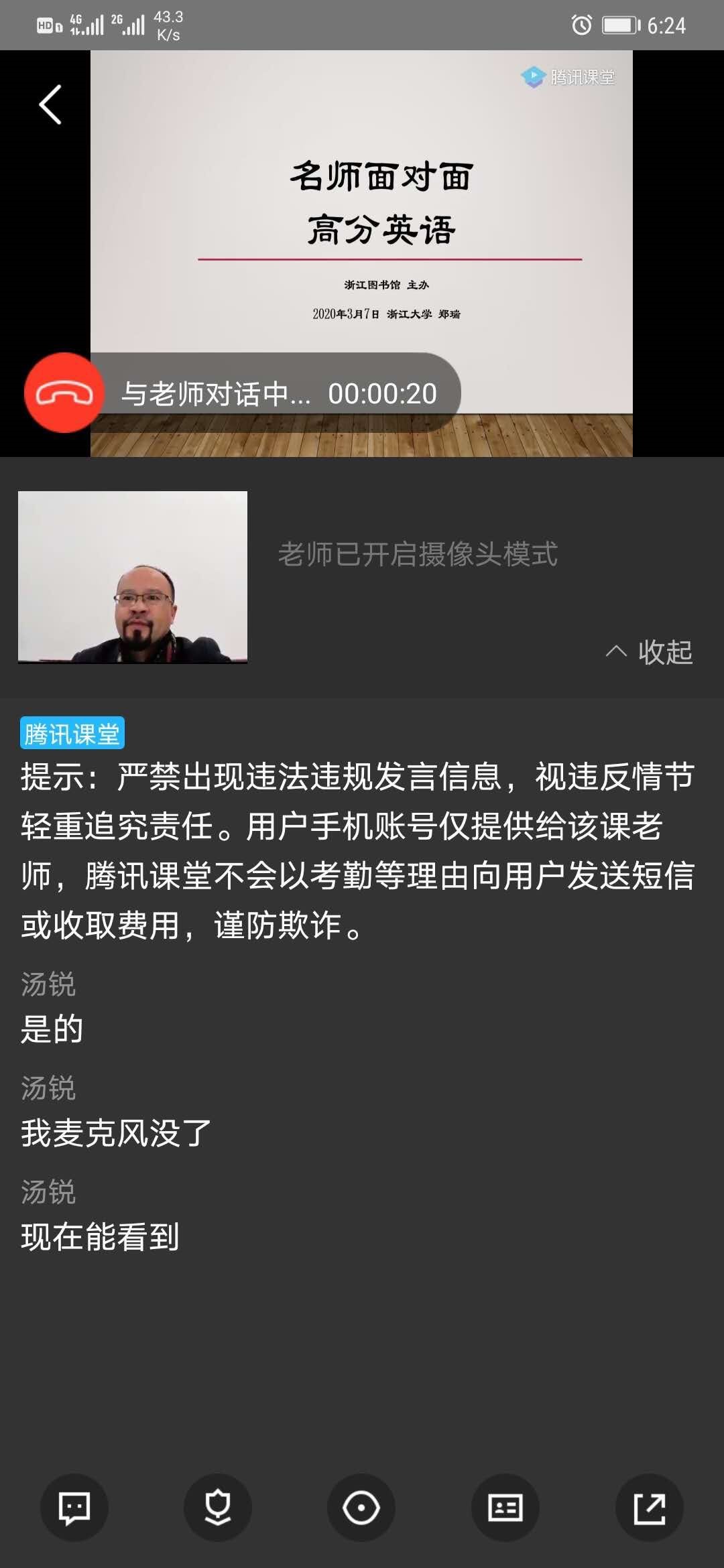Open the course materials list icon
The width and height of the screenshot is (724, 1568).
[505, 1508]
